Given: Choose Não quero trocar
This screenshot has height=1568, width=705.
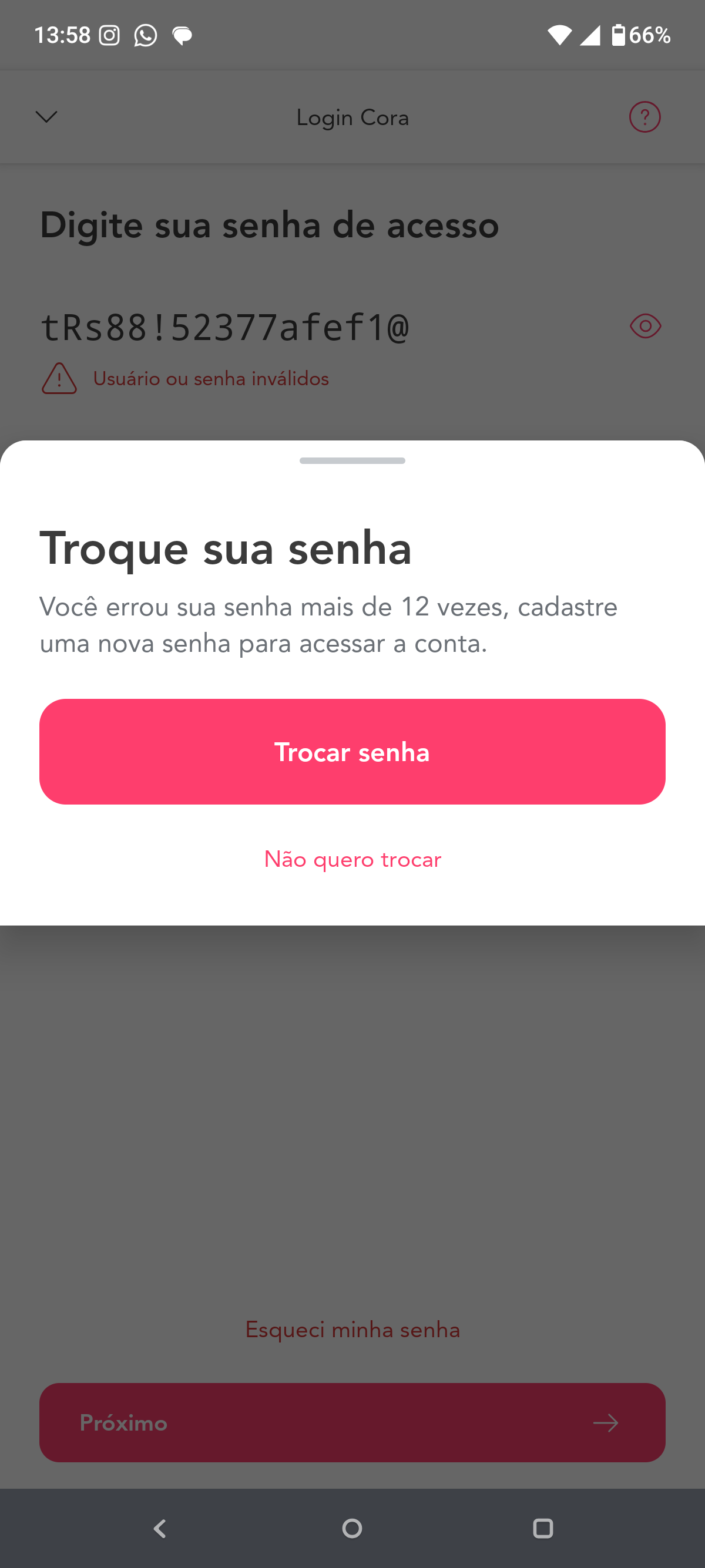Looking at the screenshot, I should pos(352,859).
